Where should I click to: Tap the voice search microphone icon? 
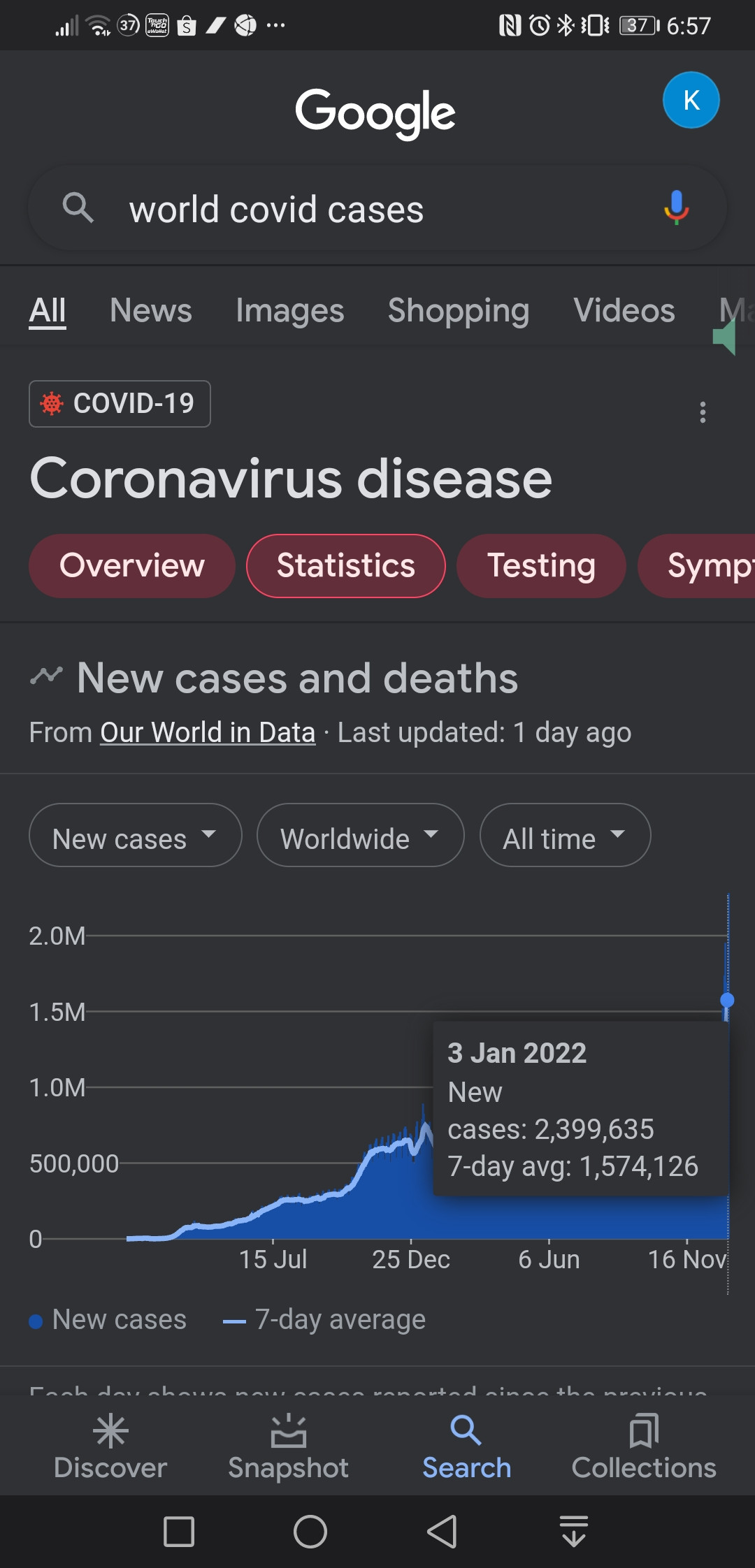tap(676, 208)
